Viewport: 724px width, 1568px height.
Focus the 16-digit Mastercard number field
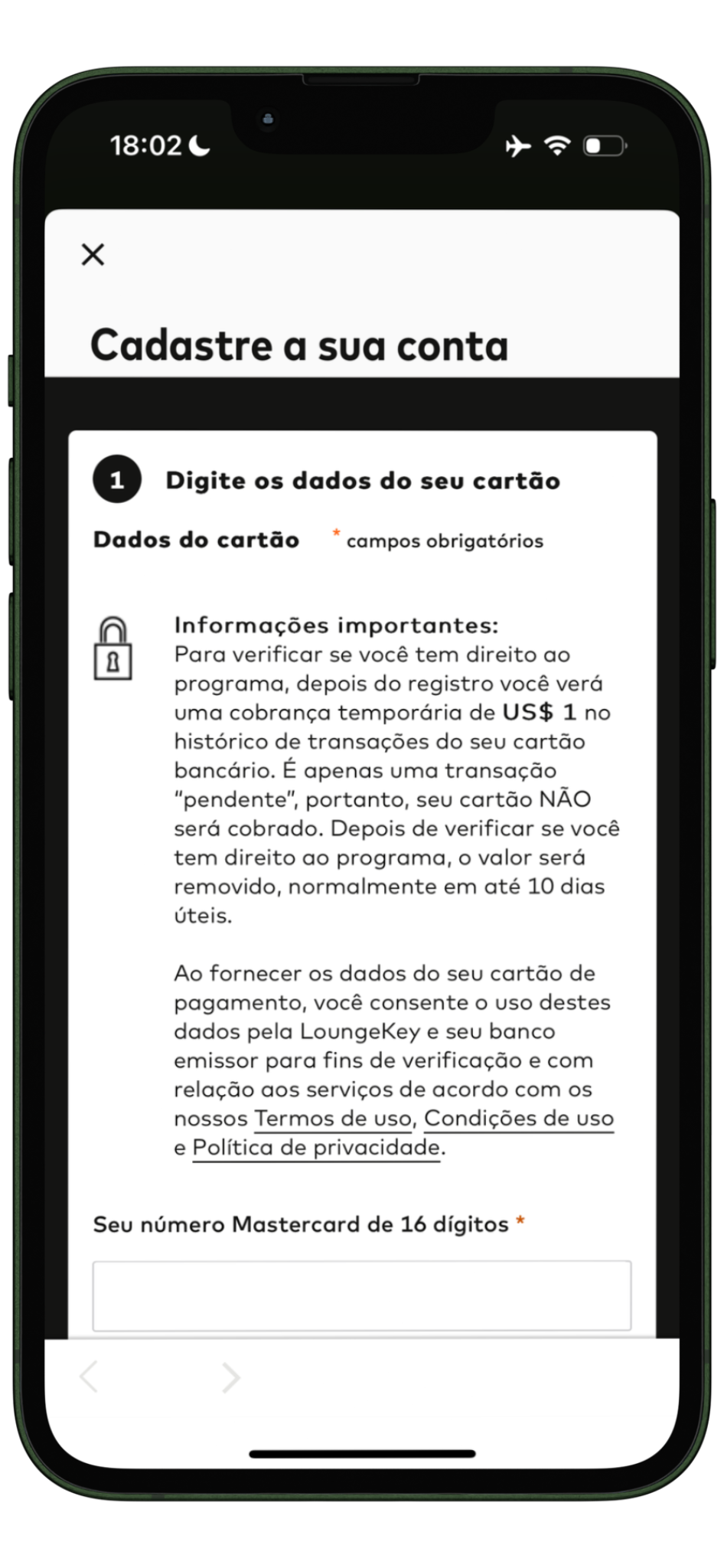coord(361,1295)
